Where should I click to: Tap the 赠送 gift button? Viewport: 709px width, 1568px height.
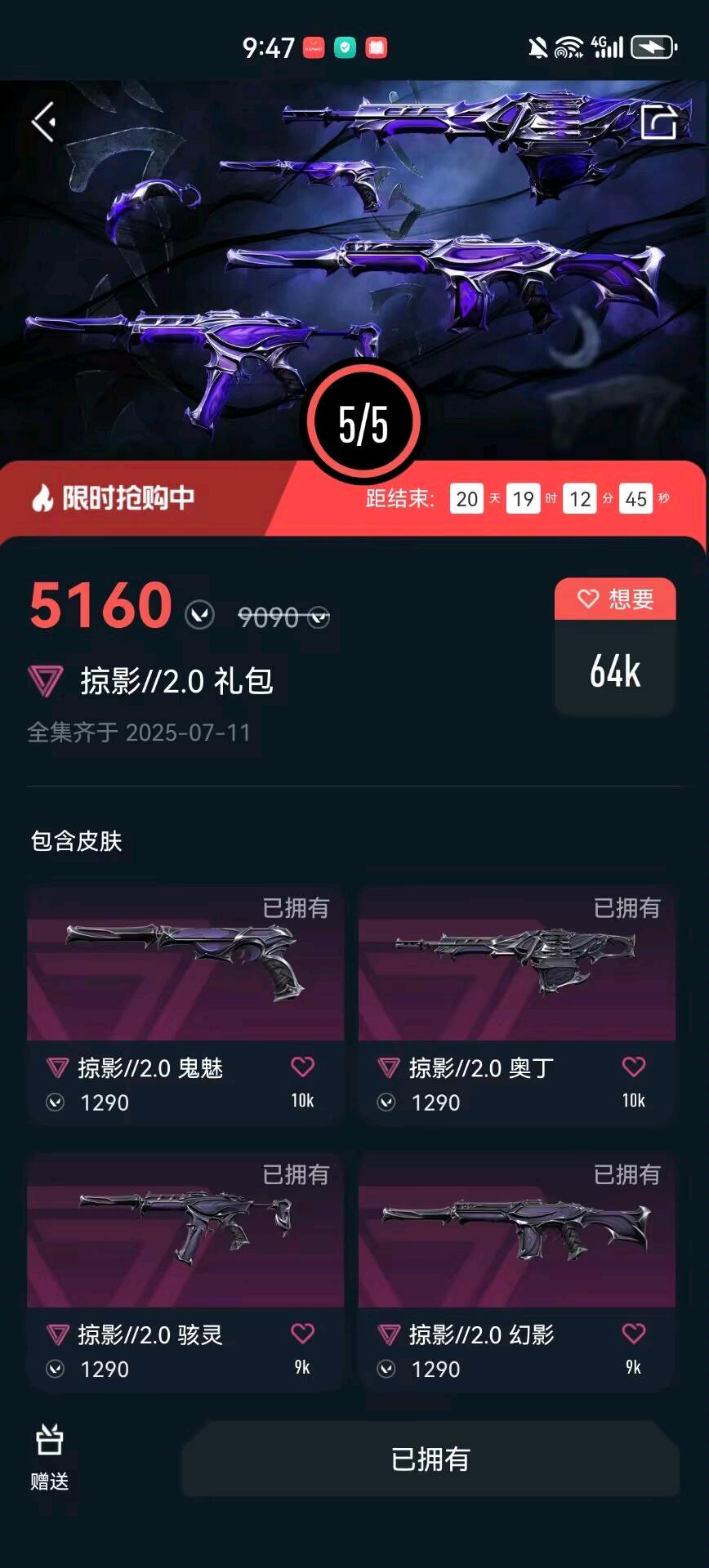coord(50,1458)
